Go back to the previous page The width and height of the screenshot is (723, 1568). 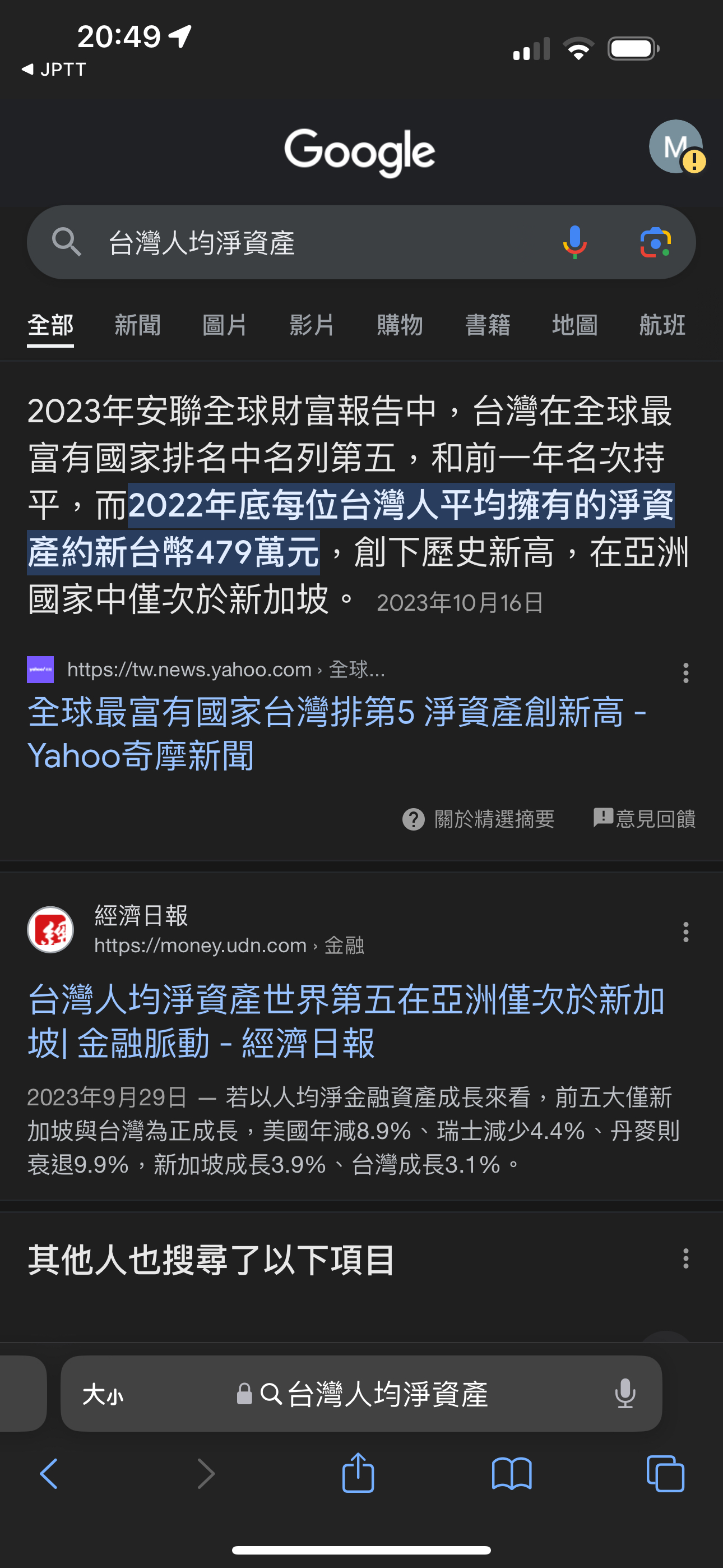[x=49, y=1474]
